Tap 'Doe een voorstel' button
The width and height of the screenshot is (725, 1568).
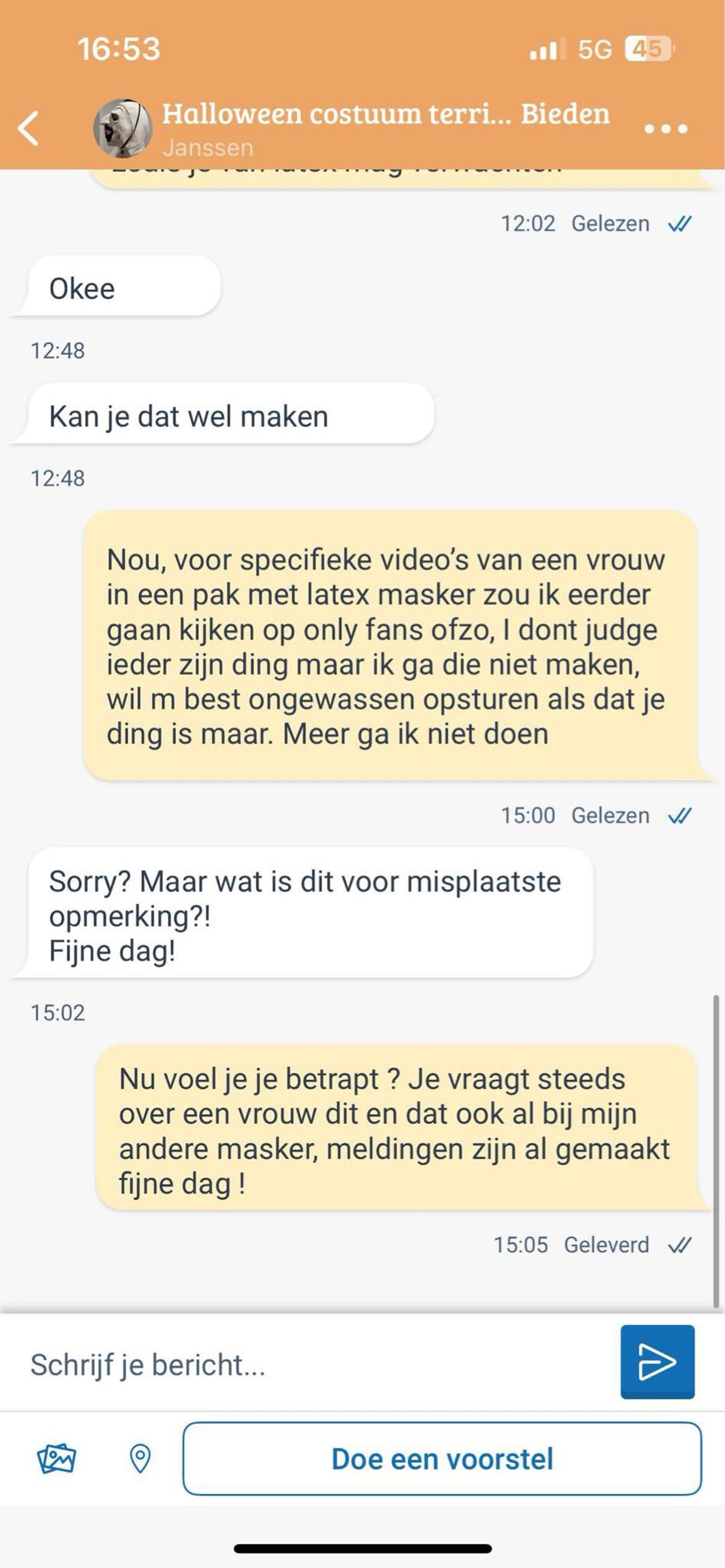coord(442,1459)
